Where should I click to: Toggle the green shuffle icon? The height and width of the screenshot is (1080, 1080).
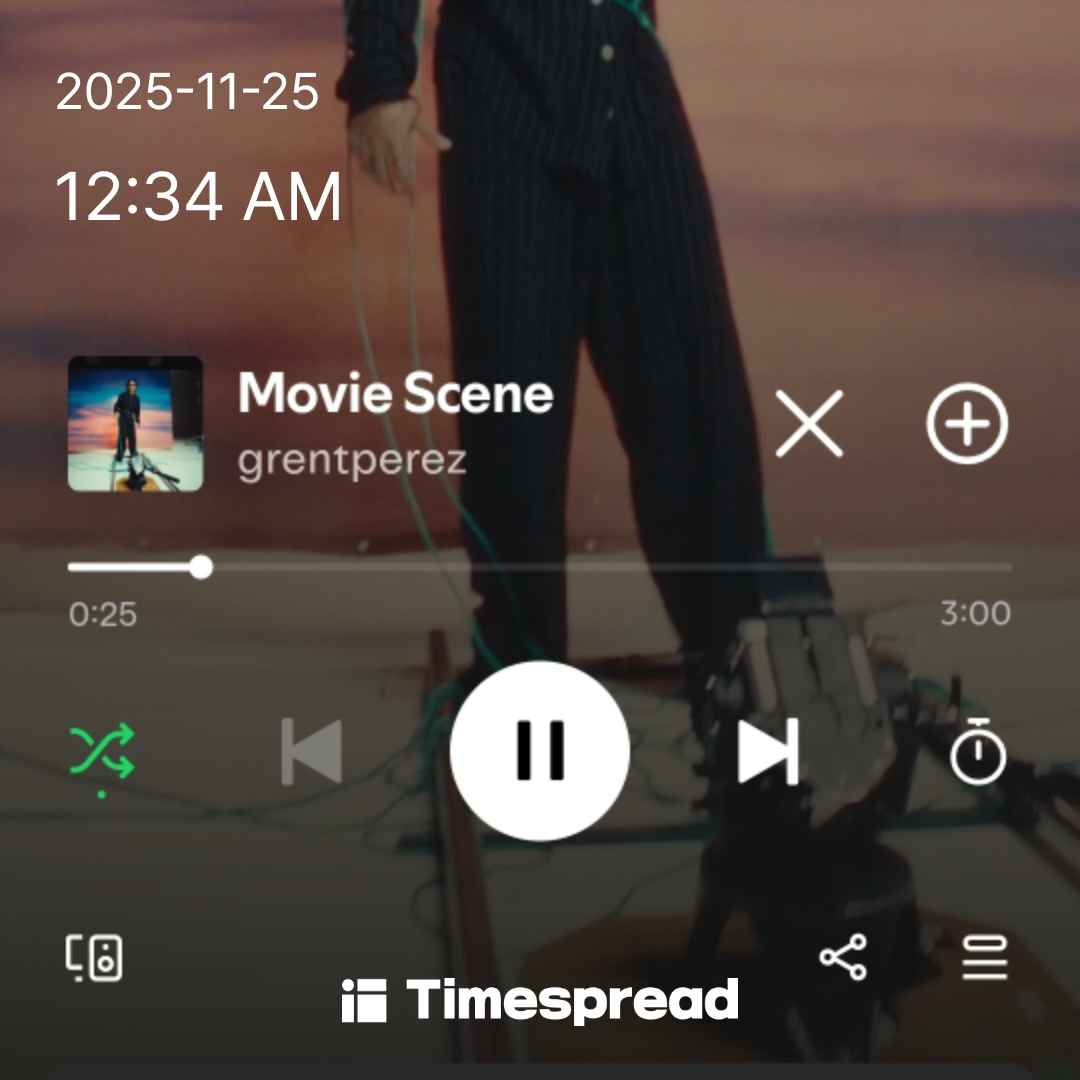(x=102, y=752)
